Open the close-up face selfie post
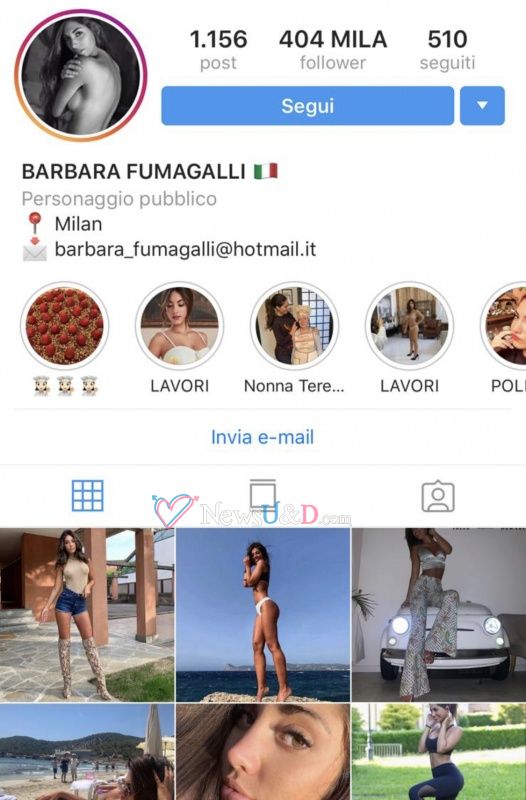The width and height of the screenshot is (526, 800). pyautogui.click(x=263, y=752)
